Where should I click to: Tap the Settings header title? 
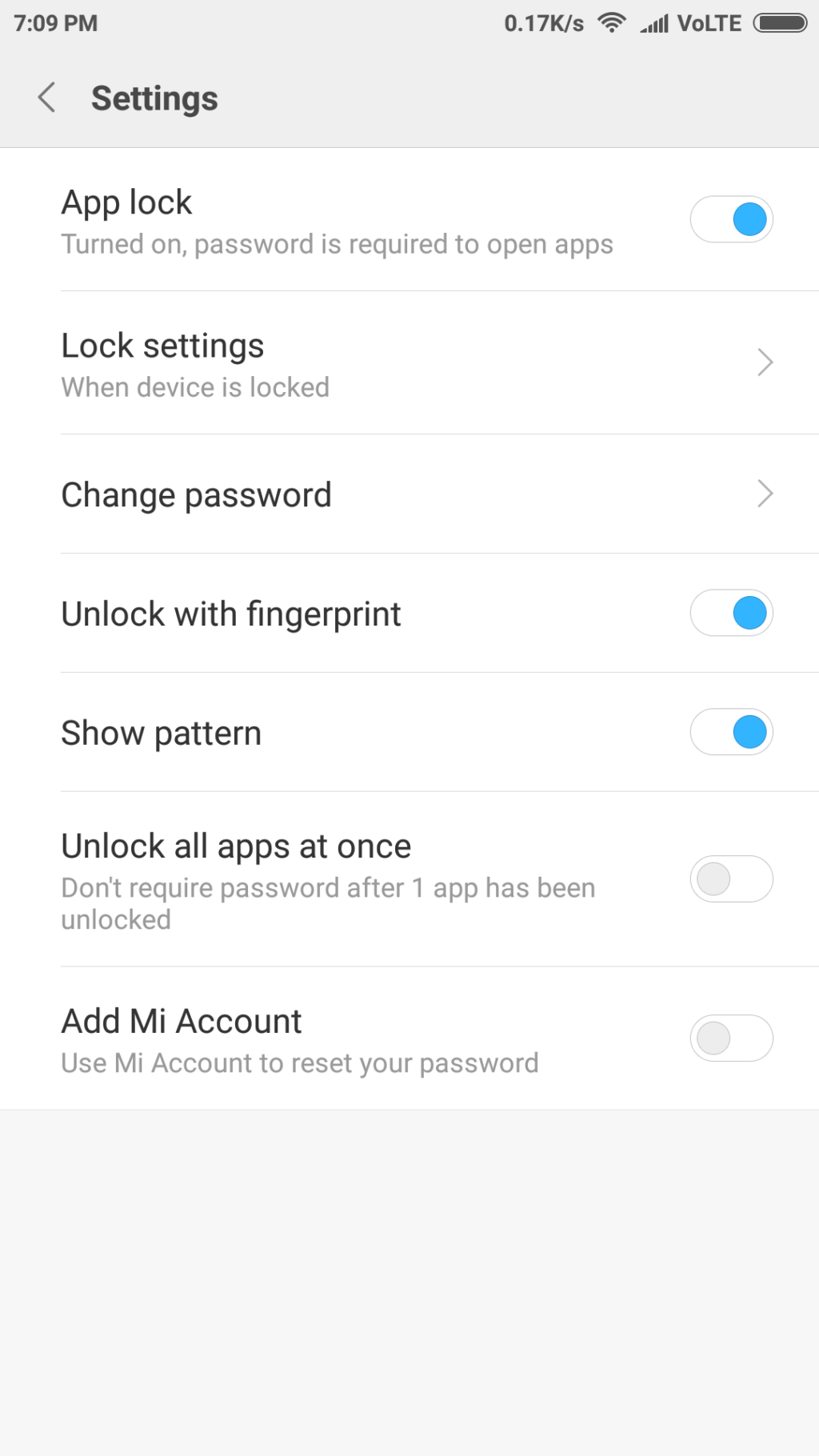(154, 98)
